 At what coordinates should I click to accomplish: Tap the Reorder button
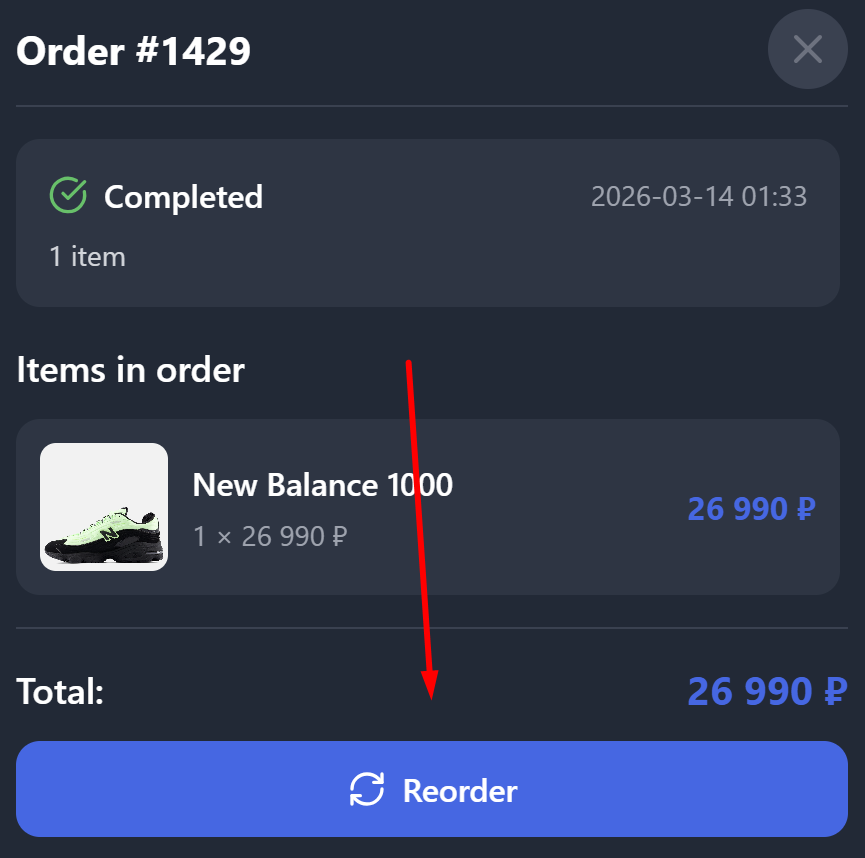432,789
